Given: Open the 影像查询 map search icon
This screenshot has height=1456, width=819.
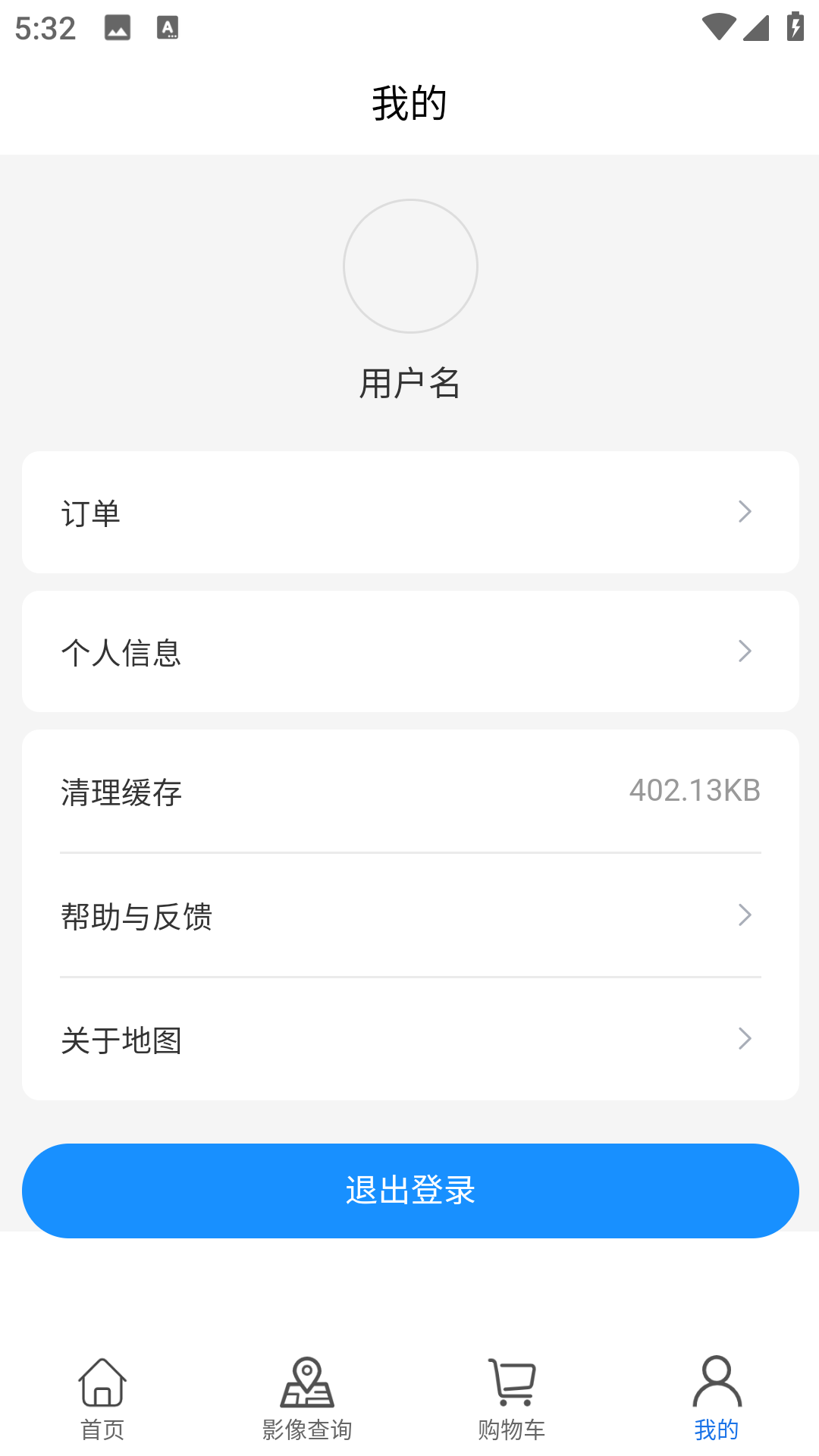Looking at the screenshot, I should [x=306, y=1382].
